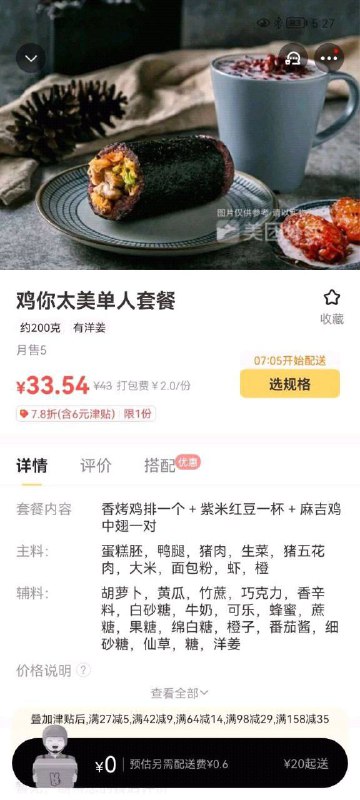Open the three-dot overflow menu
Viewport: 360px width, 800px height.
[329, 58]
